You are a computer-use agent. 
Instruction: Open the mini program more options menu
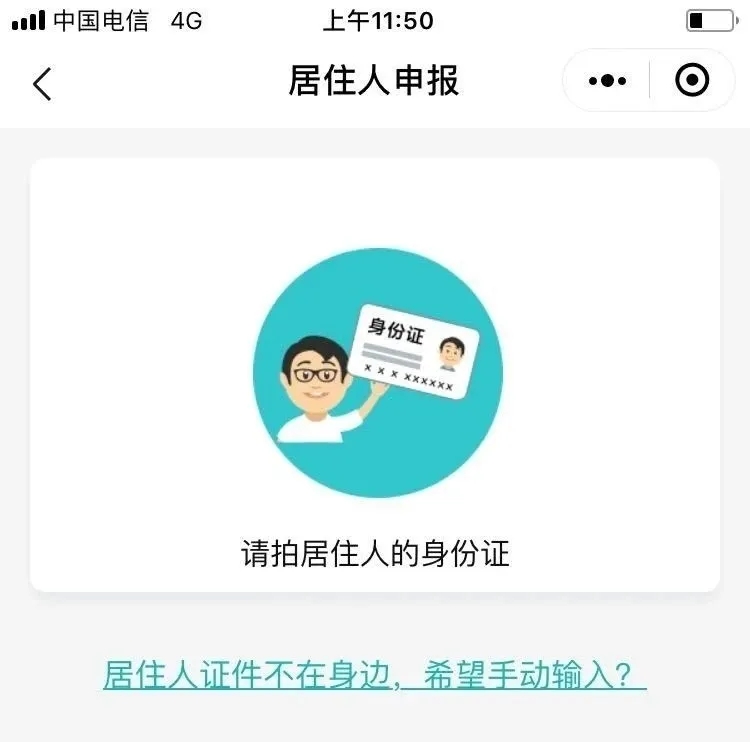point(608,81)
